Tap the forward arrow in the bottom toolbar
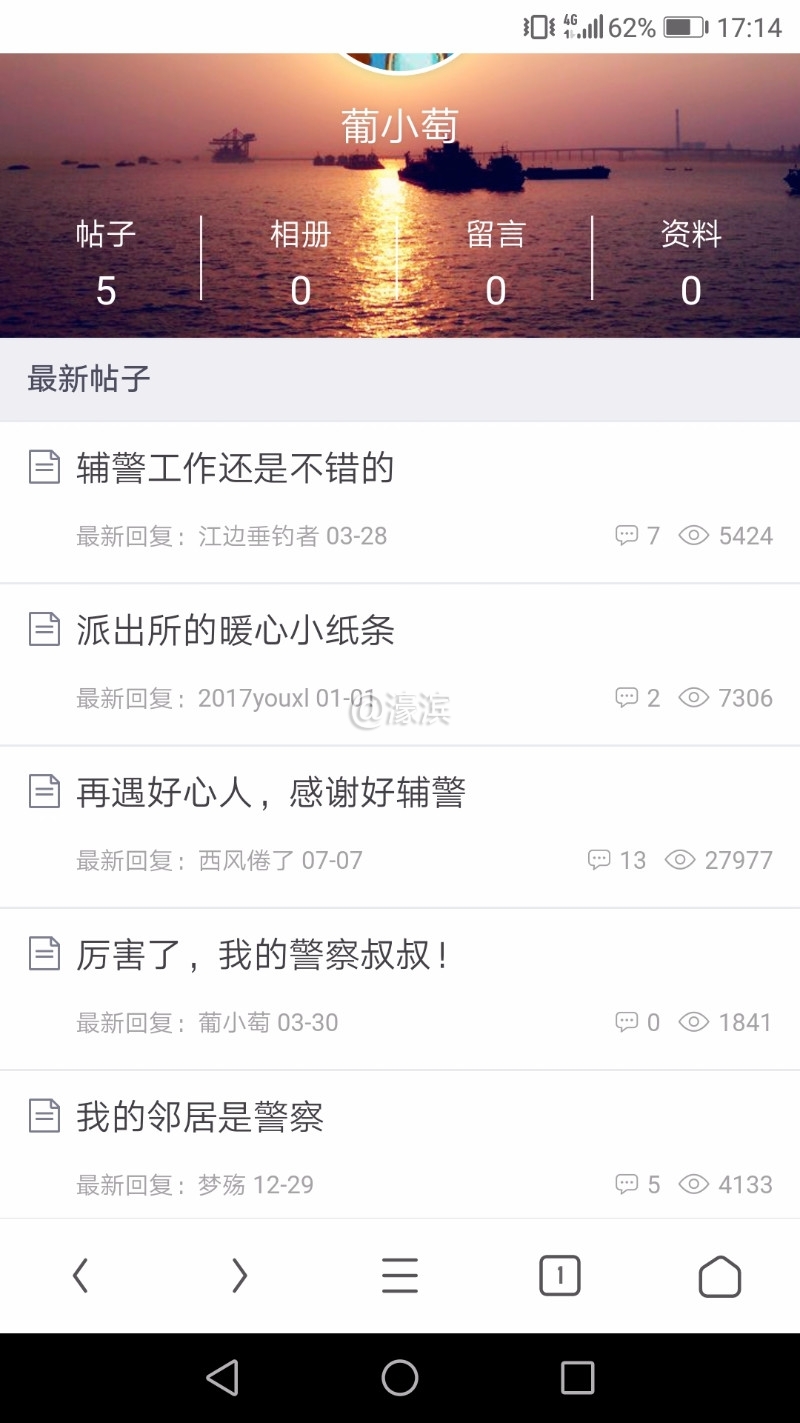Screen dimensions: 800x1423 [239, 1275]
